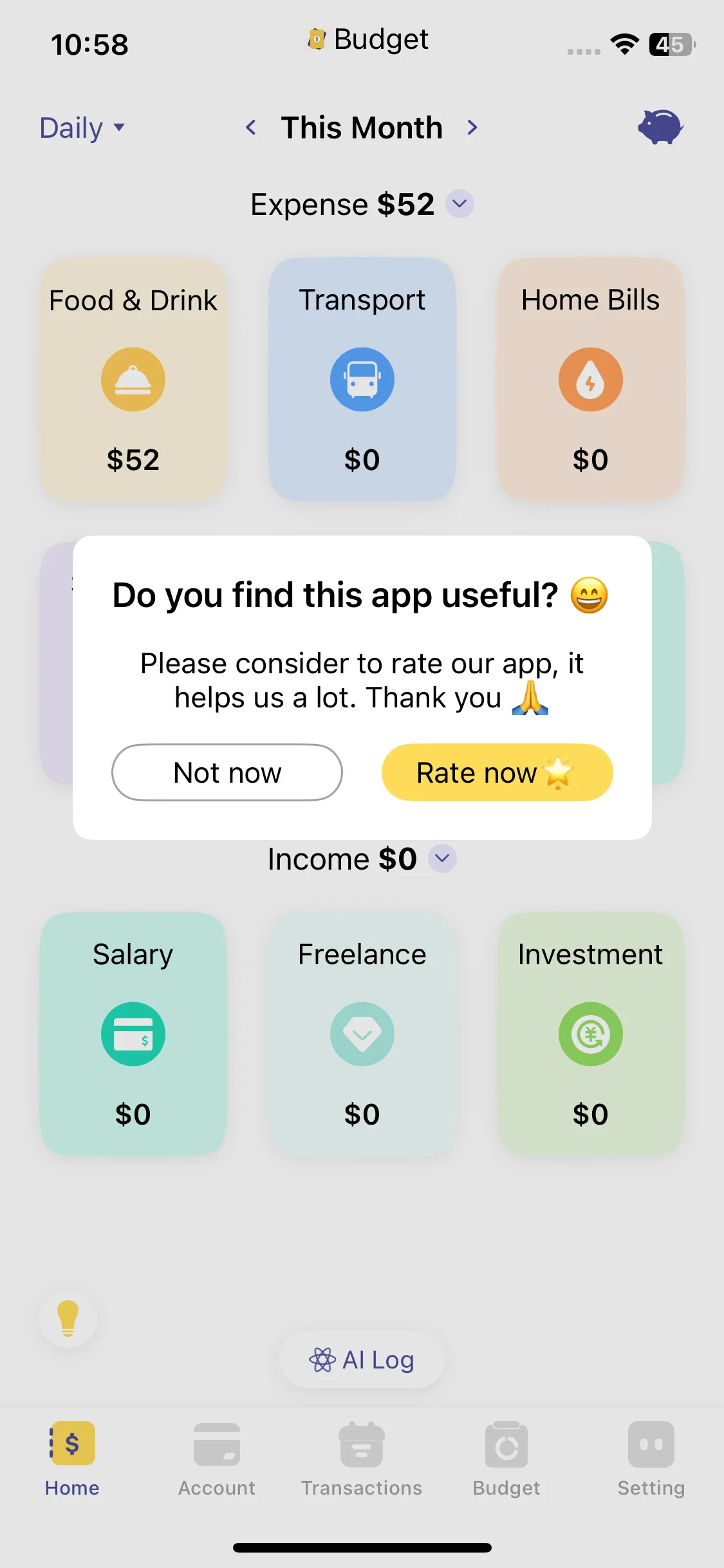The width and height of the screenshot is (724, 1568).
Task: Tap the lightbulb tips button
Action: click(68, 1318)
